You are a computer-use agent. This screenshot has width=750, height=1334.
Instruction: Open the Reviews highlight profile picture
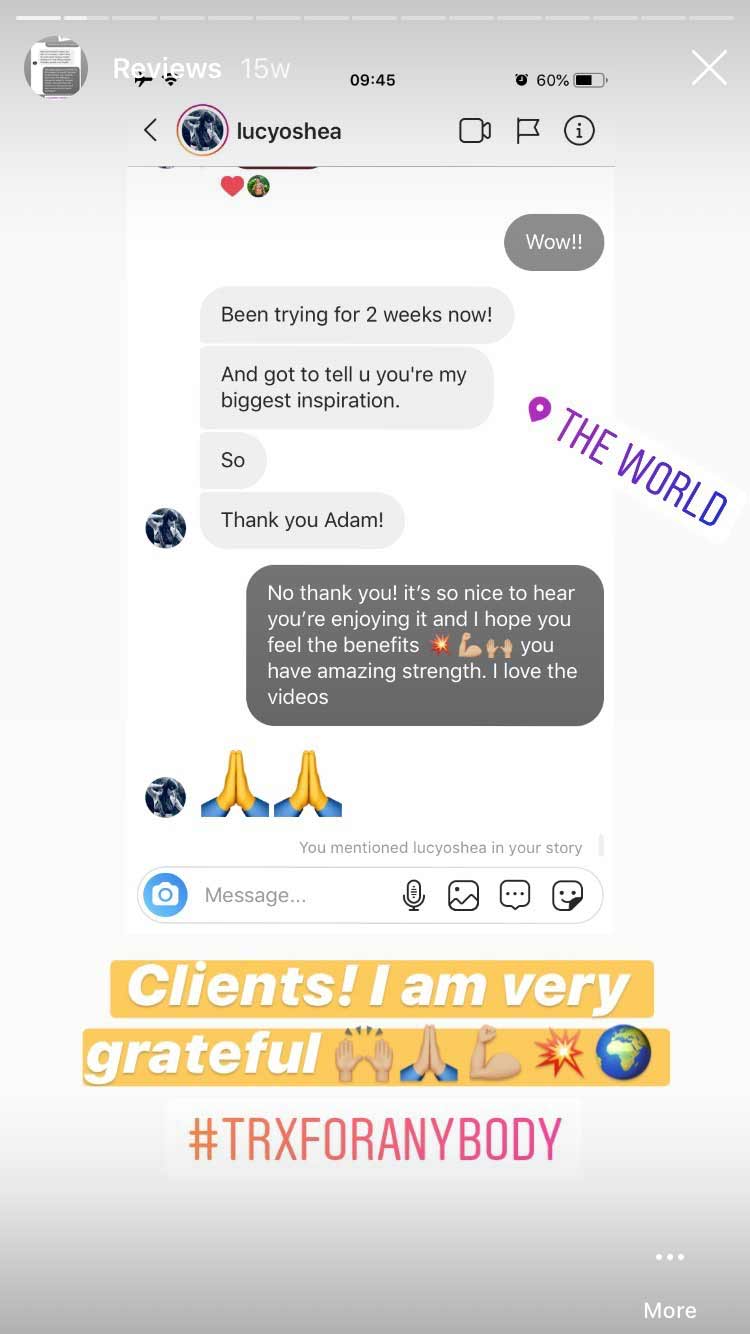pyautogui.click(x=57, y=68)
